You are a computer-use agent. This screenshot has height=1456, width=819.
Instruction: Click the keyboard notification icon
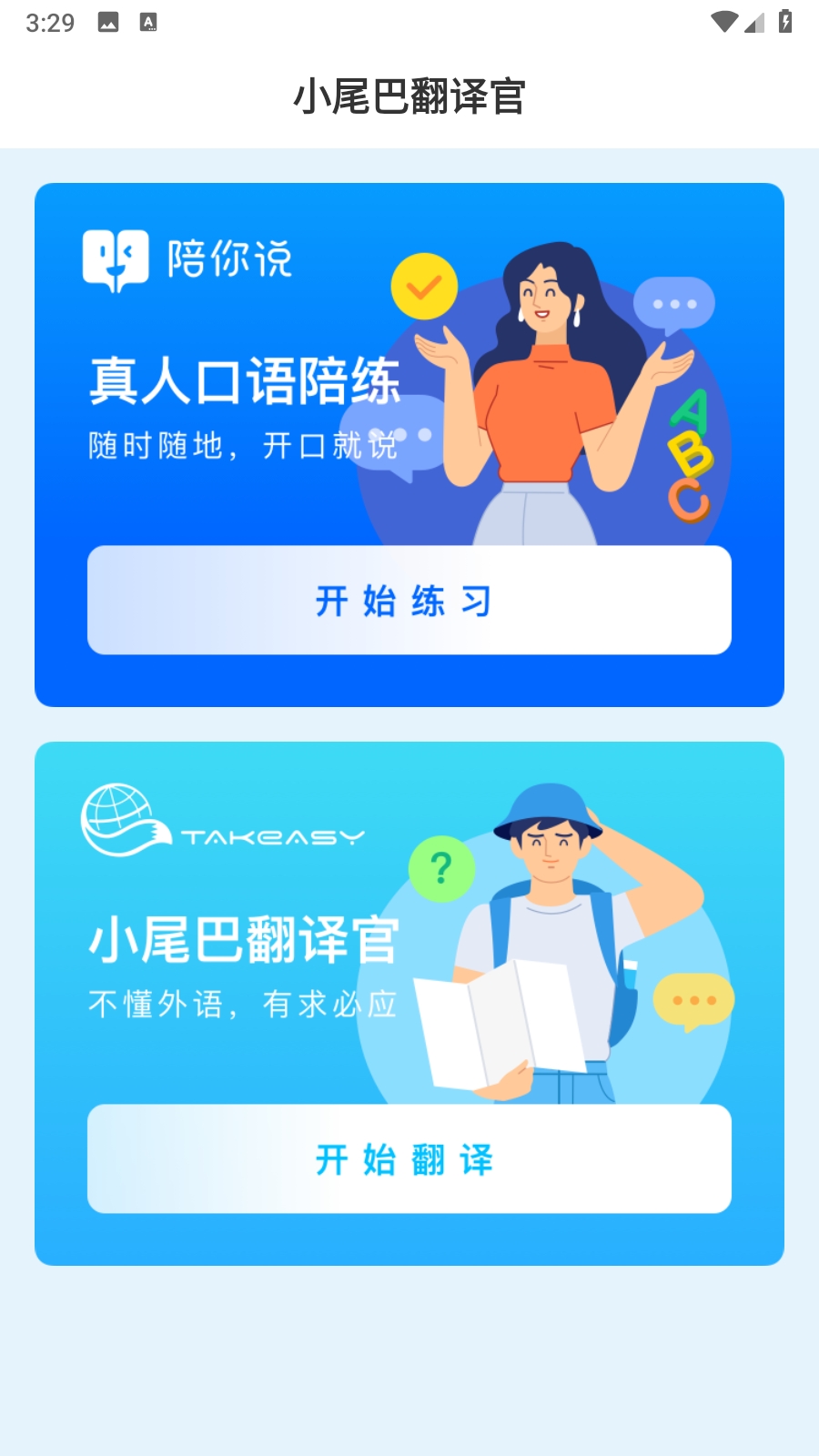[149, 20]
